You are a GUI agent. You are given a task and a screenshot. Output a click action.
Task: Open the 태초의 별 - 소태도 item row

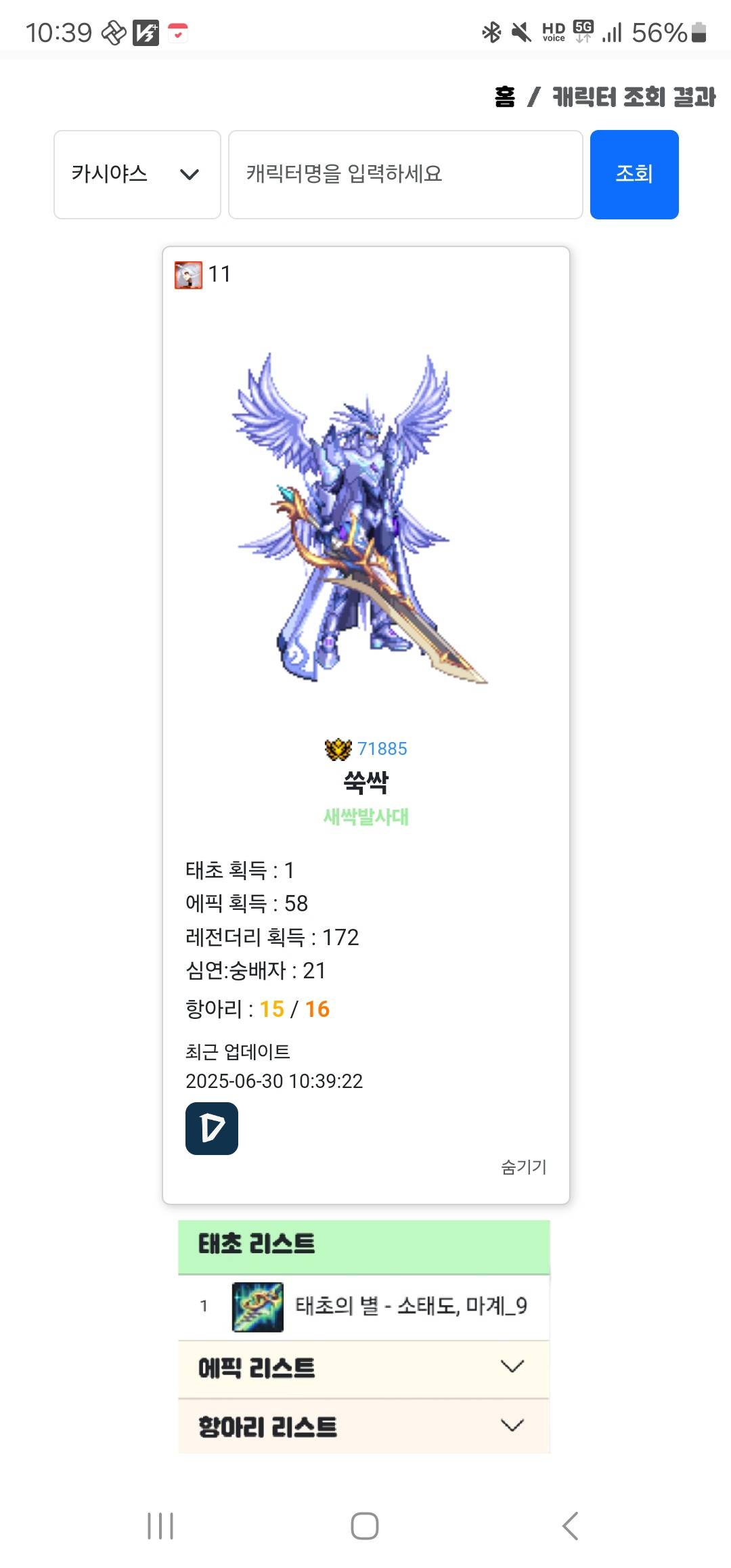coord(364,1307)
